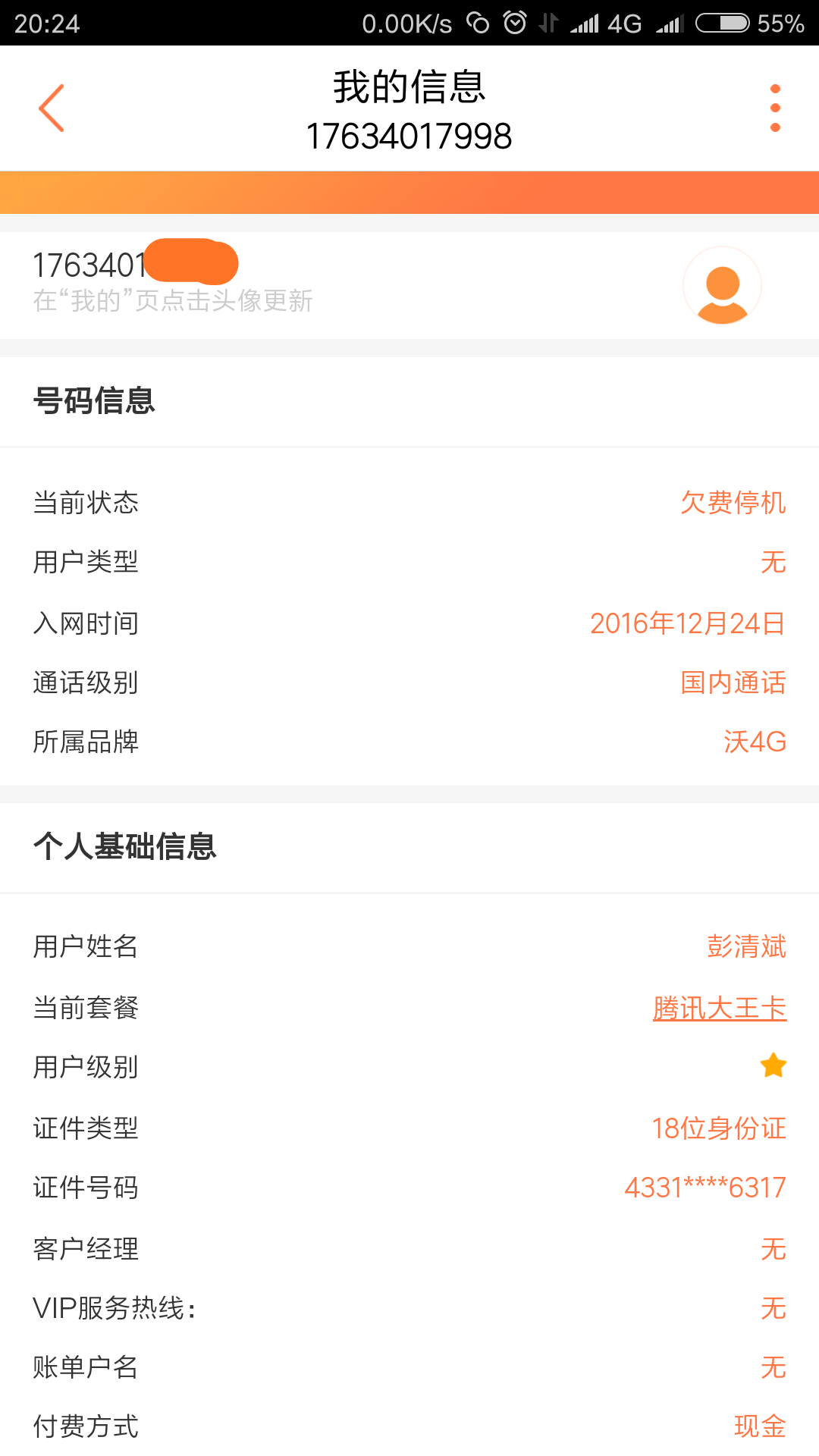Viewport: 819px width, 1456px height.
Task: Go back using the orange arrow
Action: click(x=52, y=108)
